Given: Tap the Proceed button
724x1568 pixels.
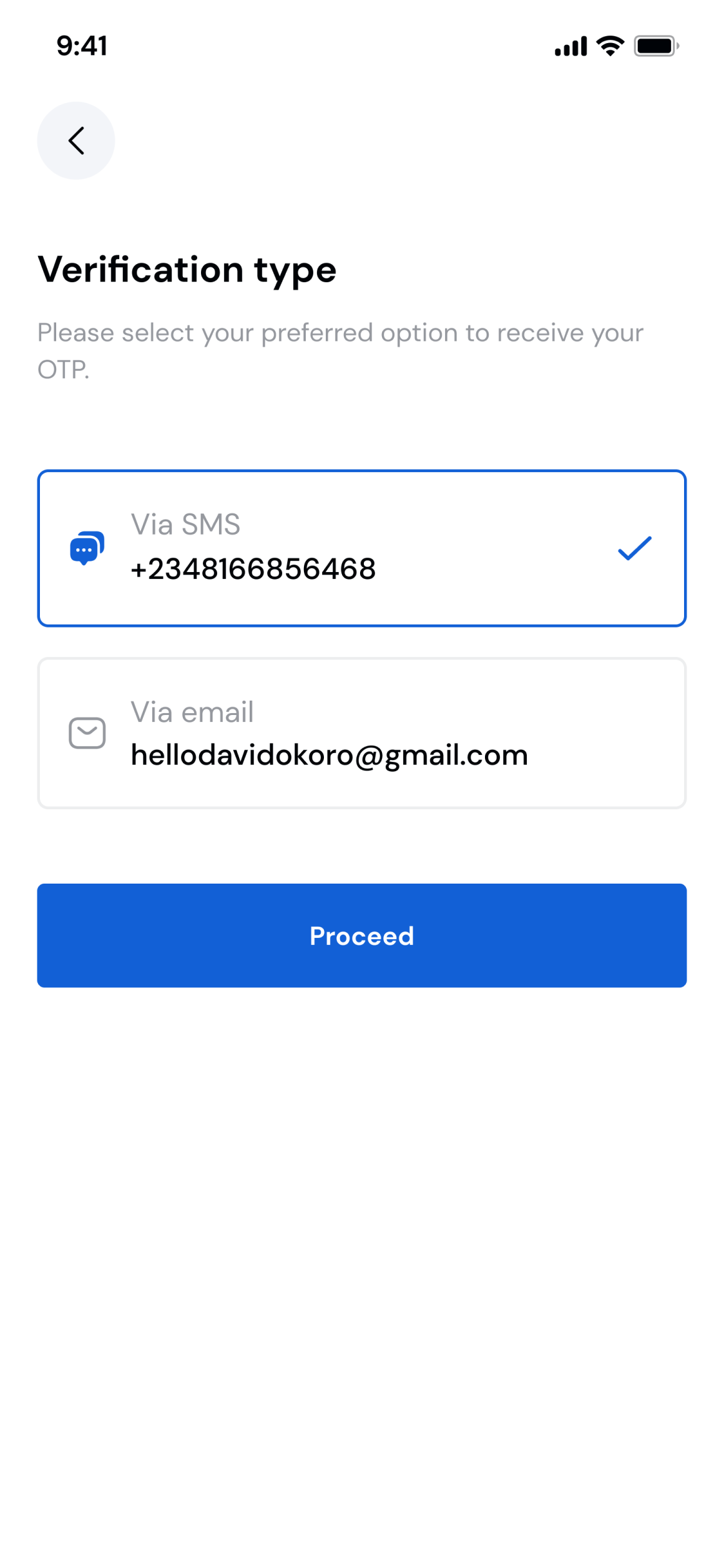Looking at the screenshot, I should tap(362, 935).
